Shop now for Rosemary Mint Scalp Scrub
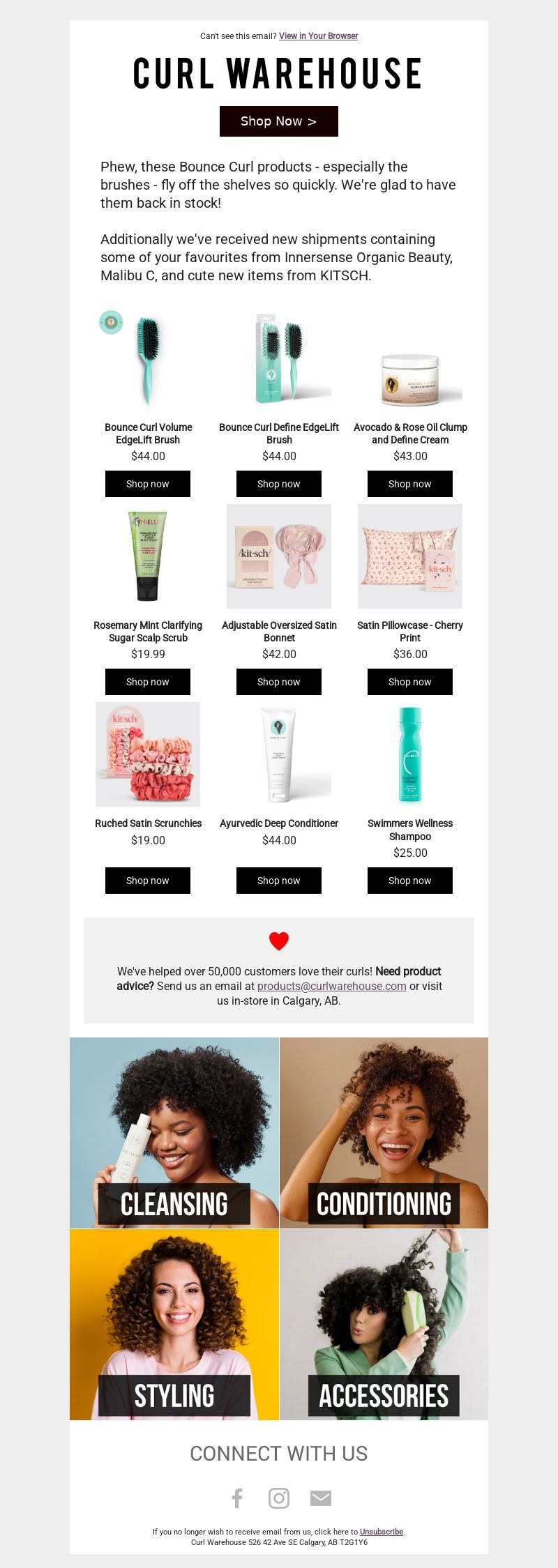 (147, 682)
